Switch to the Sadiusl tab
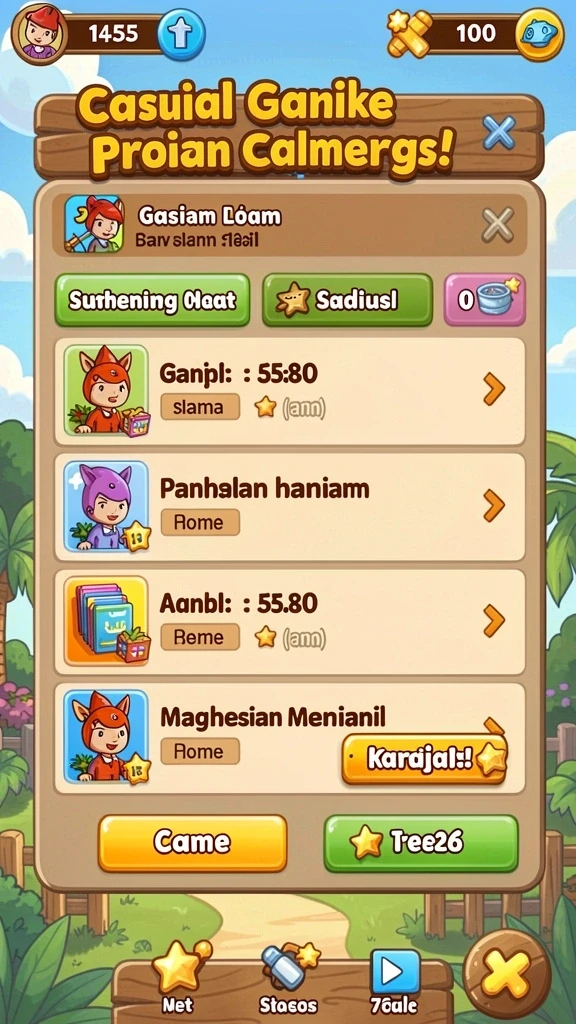 347,300
